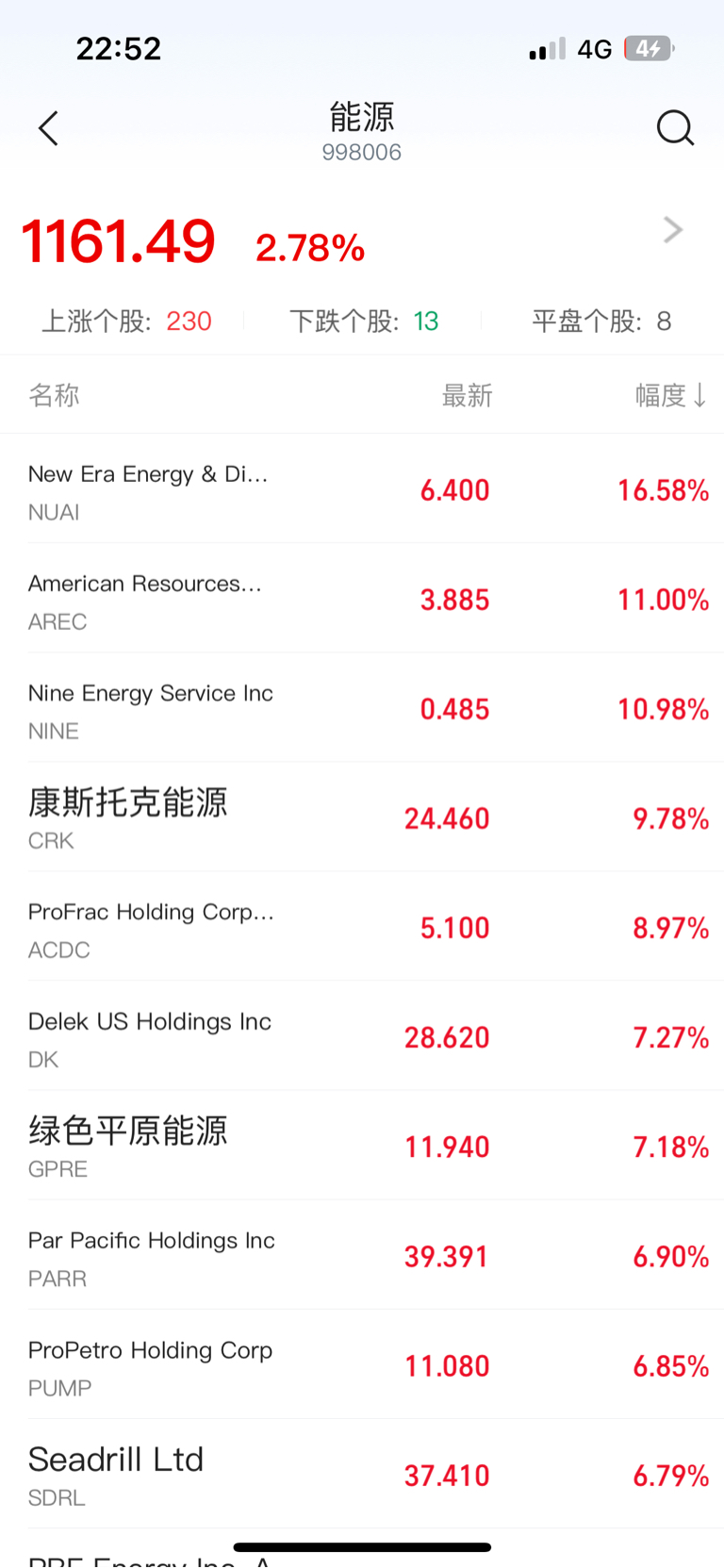Open Delek US Holdings DK quote
This screenshot has width=724, height=1568.
click(x=362, y=1037)
